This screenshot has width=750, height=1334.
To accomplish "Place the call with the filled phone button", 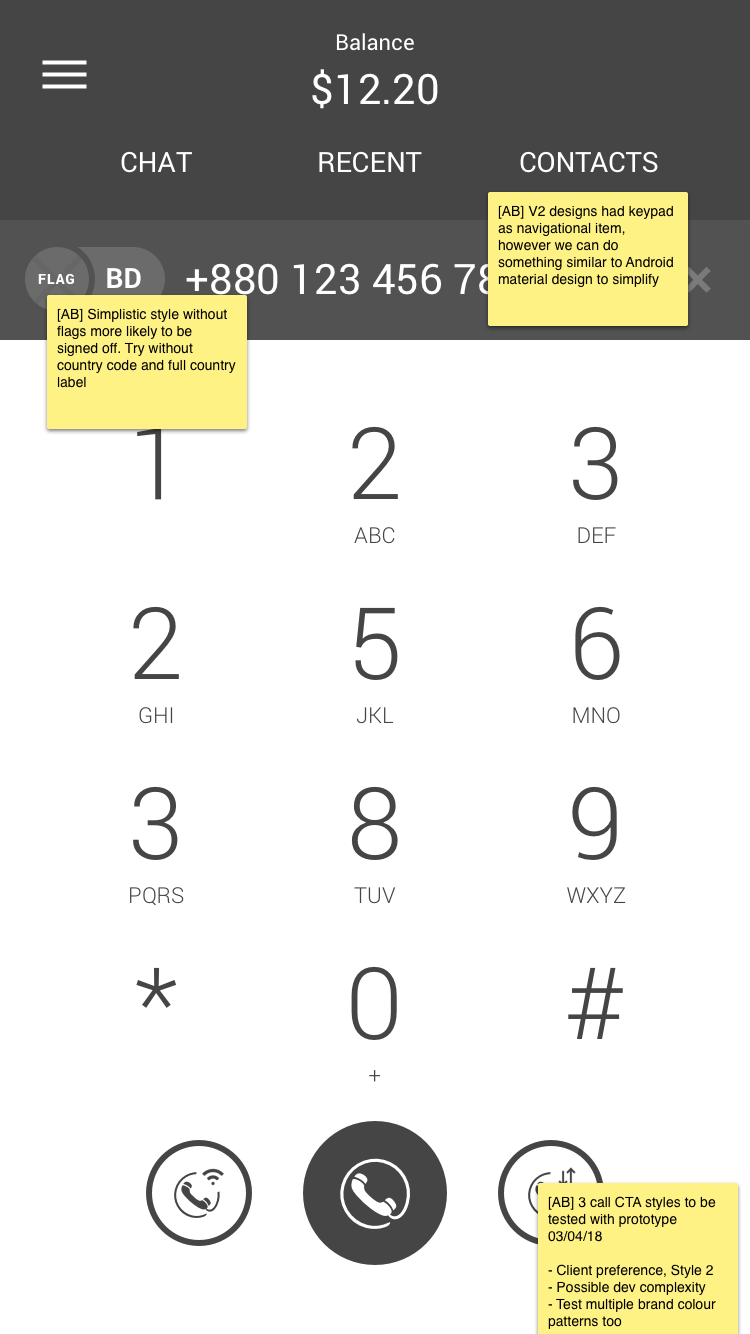I will click(375, 1193).
